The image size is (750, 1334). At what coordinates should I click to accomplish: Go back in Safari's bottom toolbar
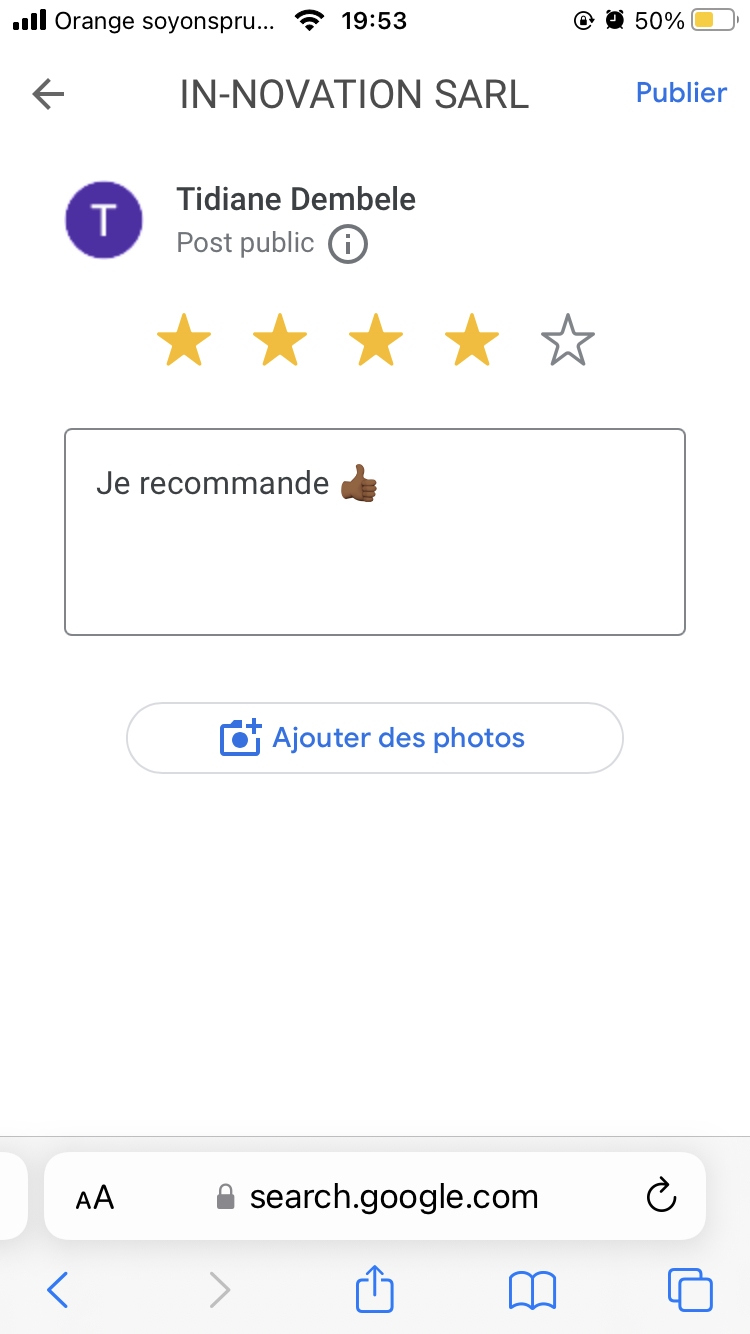coord(57,1290)
